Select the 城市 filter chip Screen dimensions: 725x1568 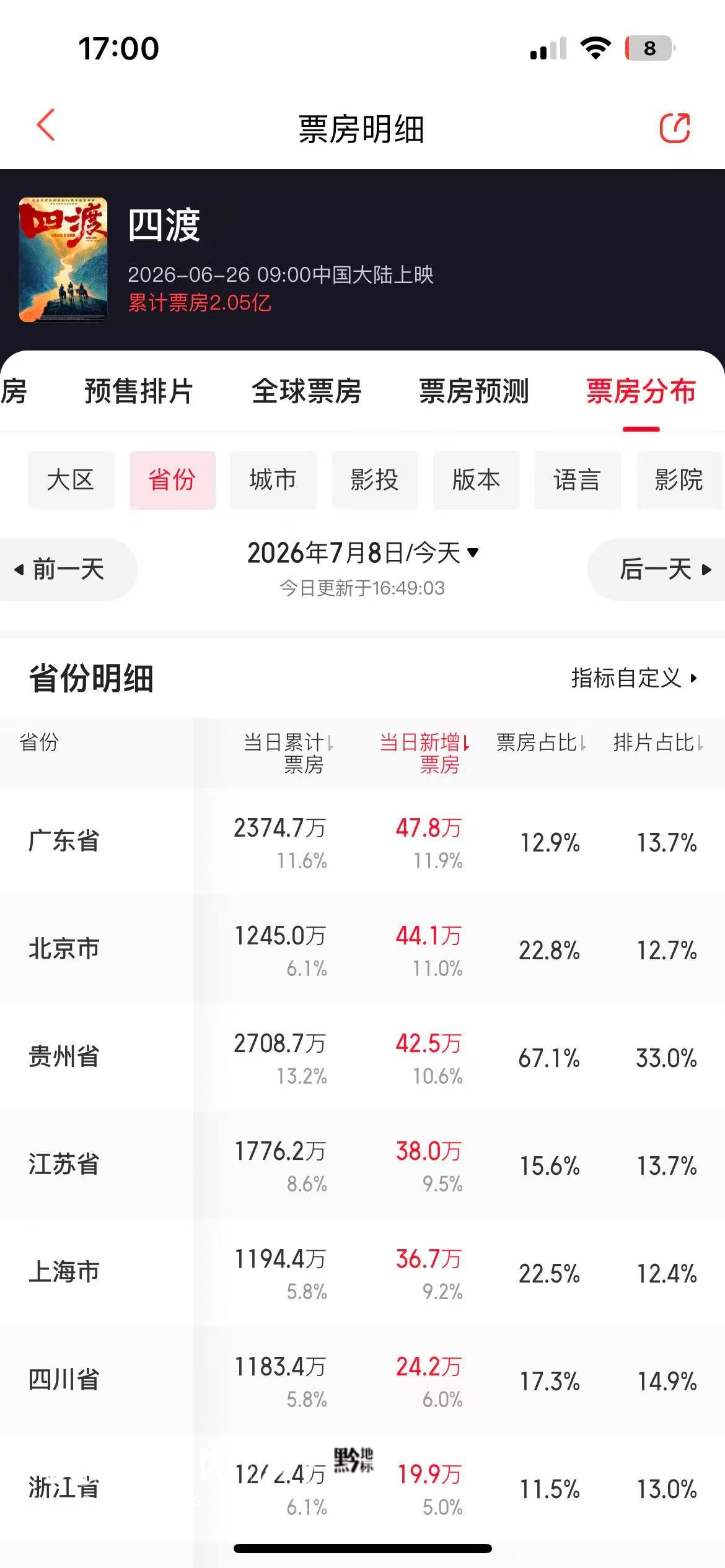click(x=273, y=480)
